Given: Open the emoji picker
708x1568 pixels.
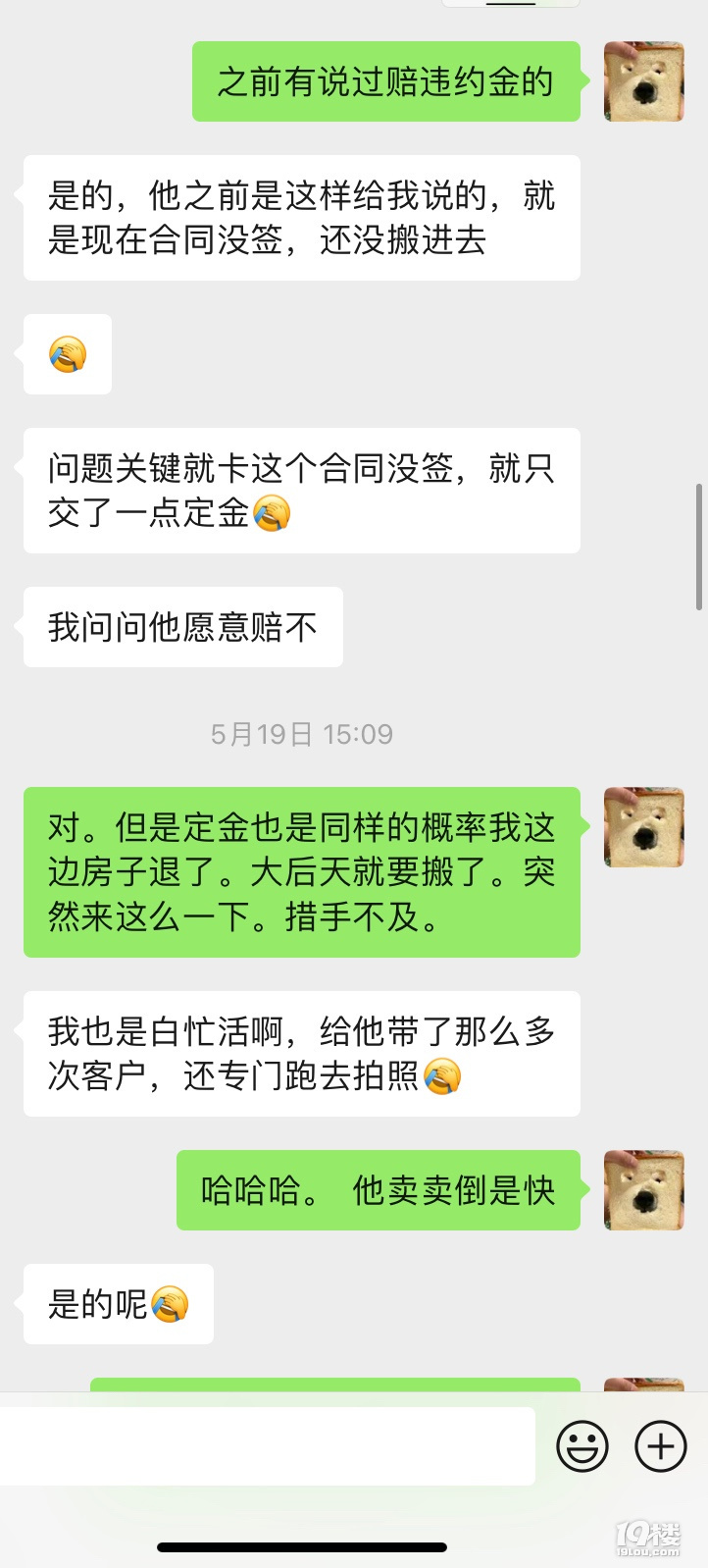Looking at the screenshot, I should click(x=582, y=1446).
